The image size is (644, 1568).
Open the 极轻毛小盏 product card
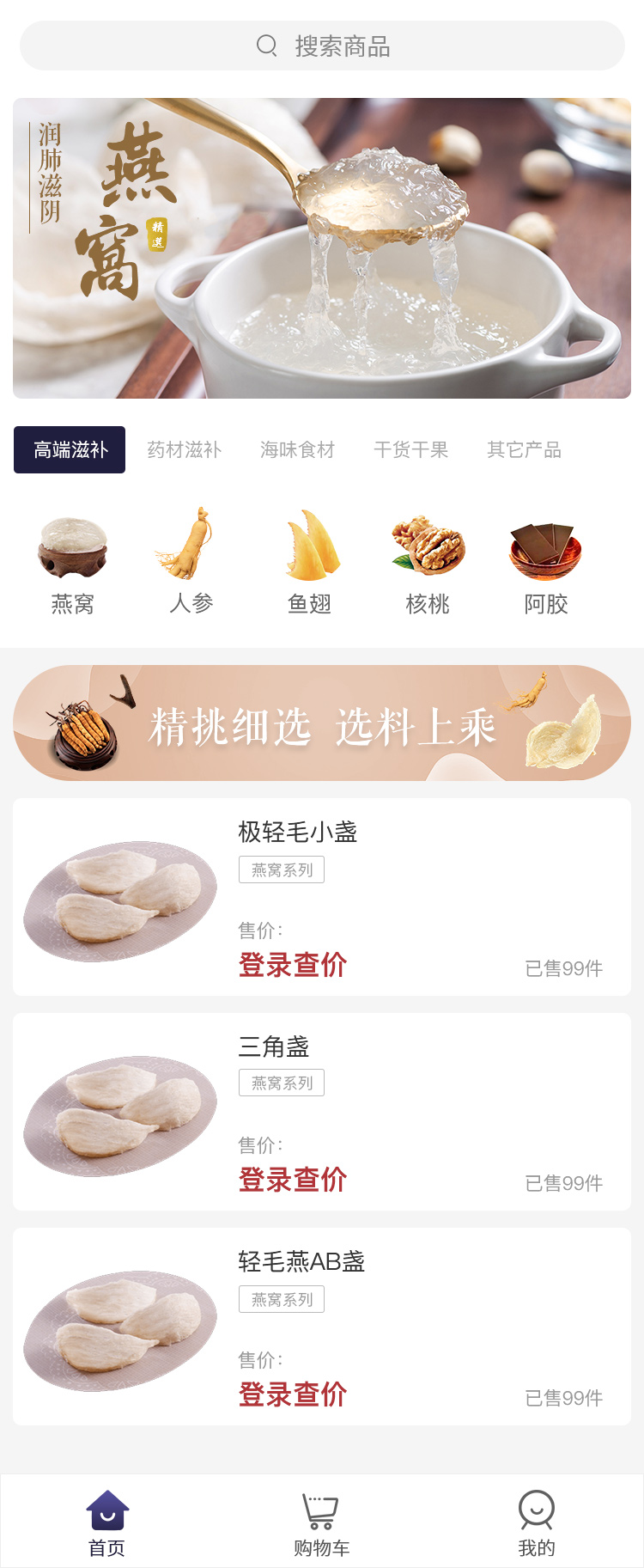322,897
